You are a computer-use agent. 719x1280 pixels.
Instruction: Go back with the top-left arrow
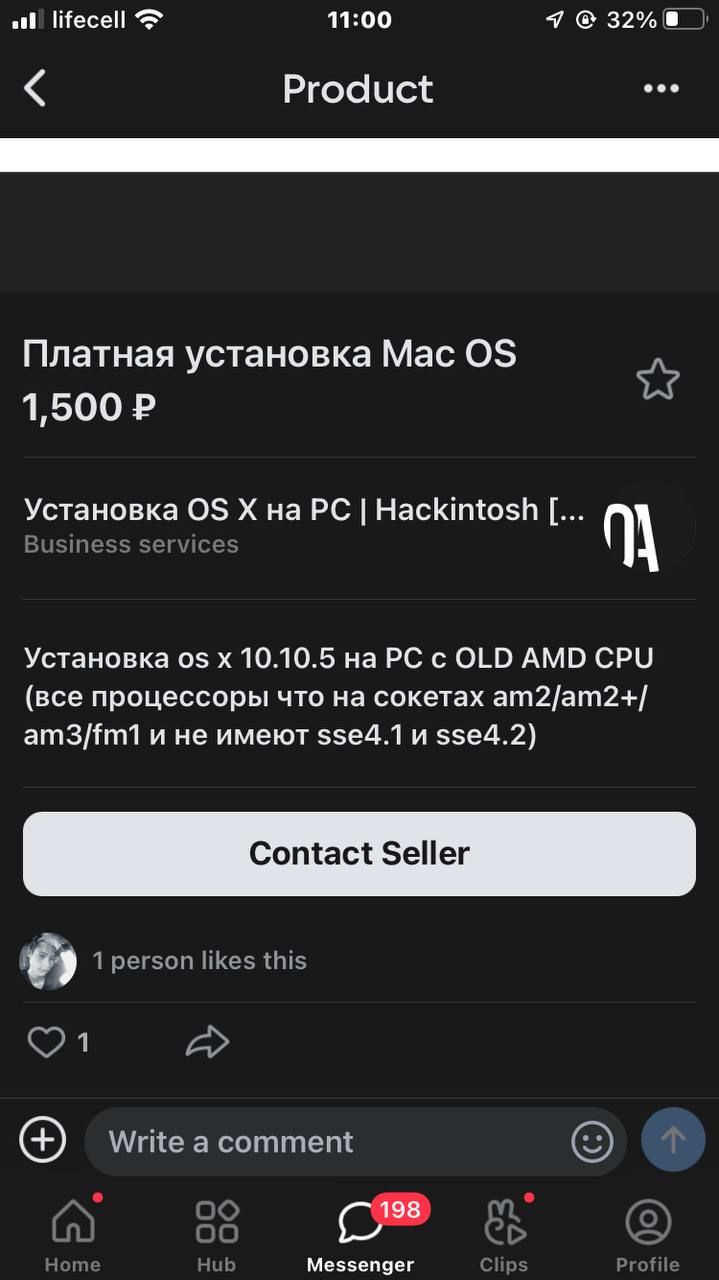(x=35, y=89)
